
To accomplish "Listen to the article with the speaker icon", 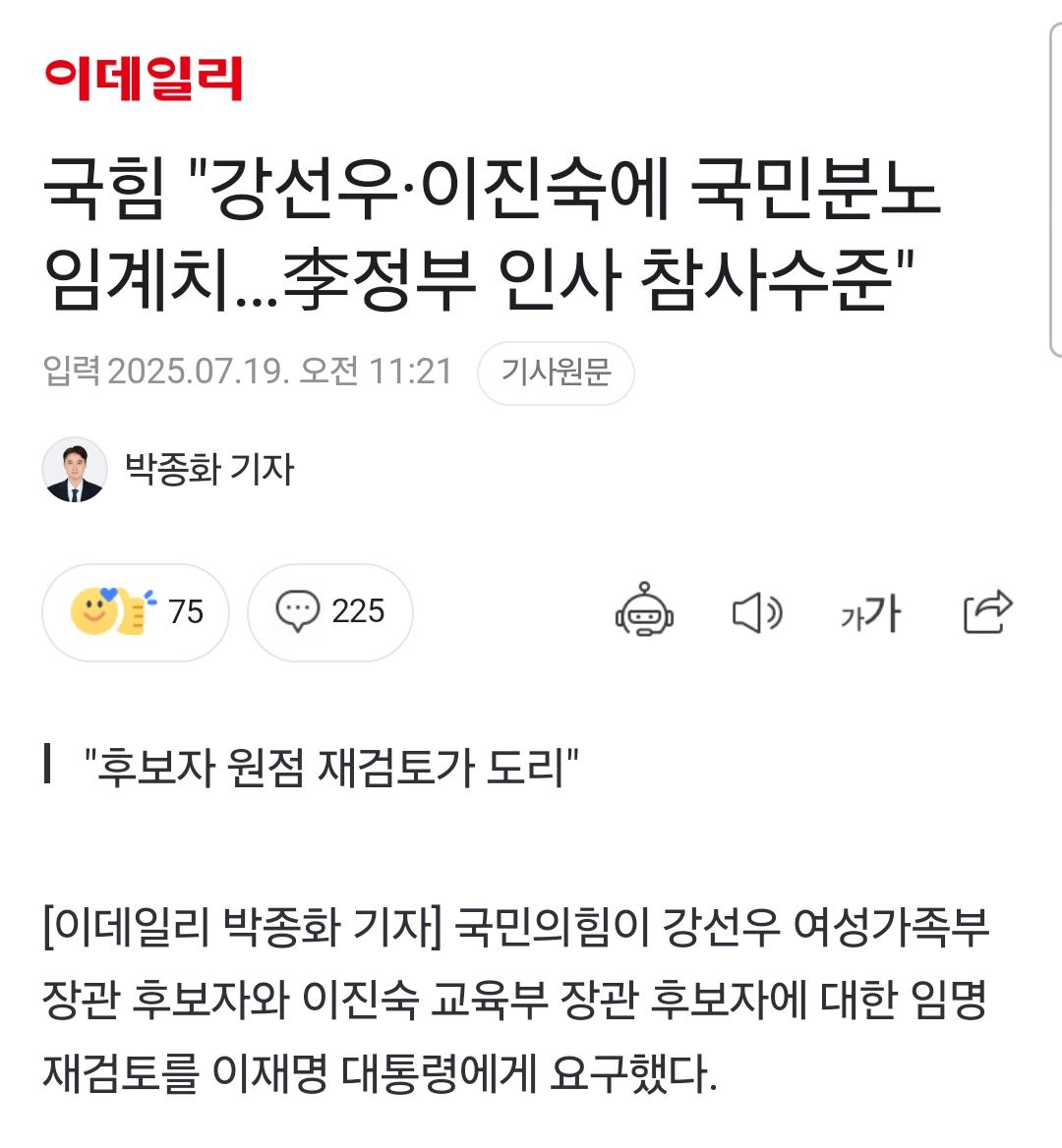I will (757, 612).
